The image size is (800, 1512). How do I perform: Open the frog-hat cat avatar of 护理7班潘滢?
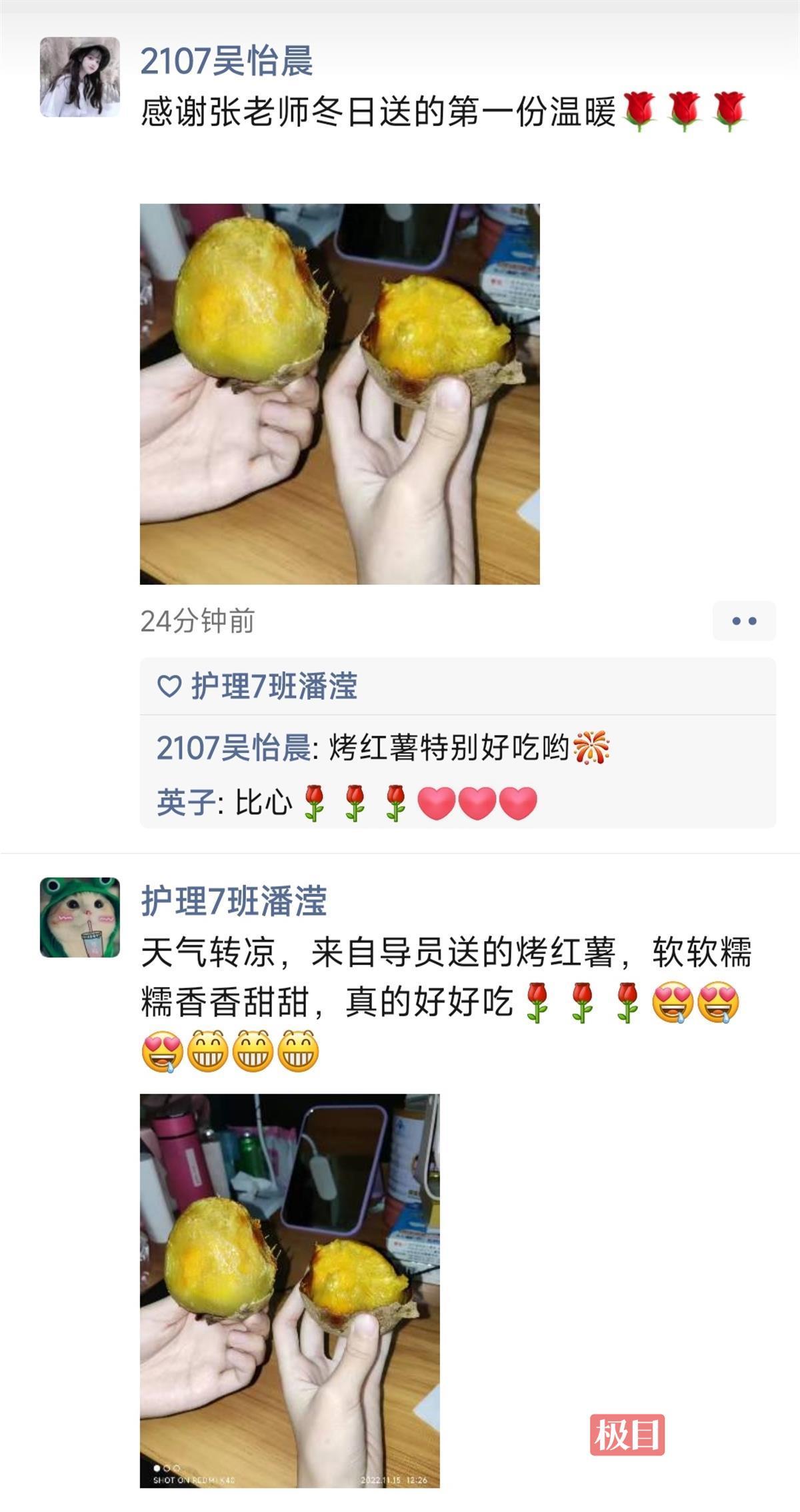pyautogui.click(x=80, y=917)
